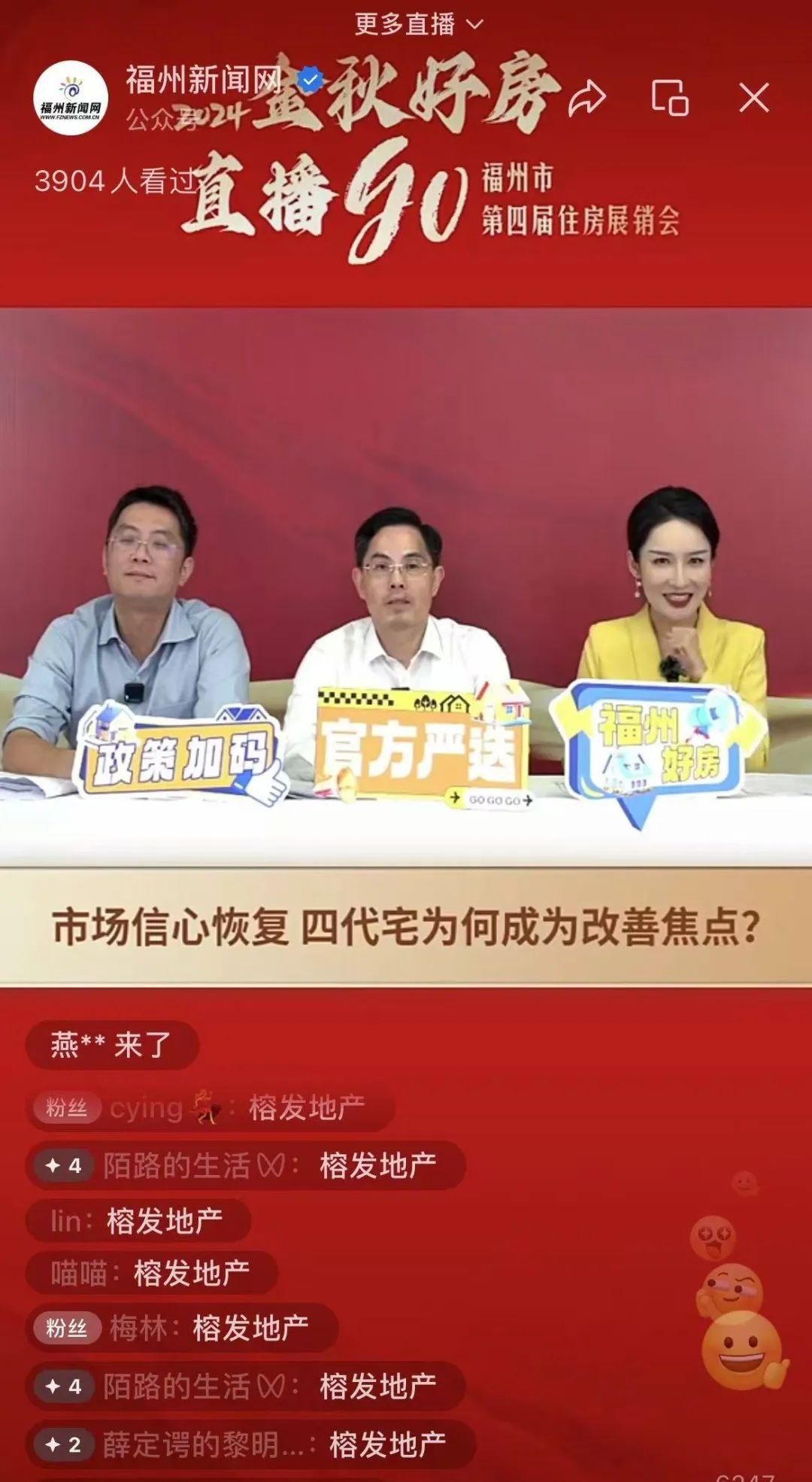Minimize the live stream to floating window
Screen dimensions: 812x1482
coord(669,99)
